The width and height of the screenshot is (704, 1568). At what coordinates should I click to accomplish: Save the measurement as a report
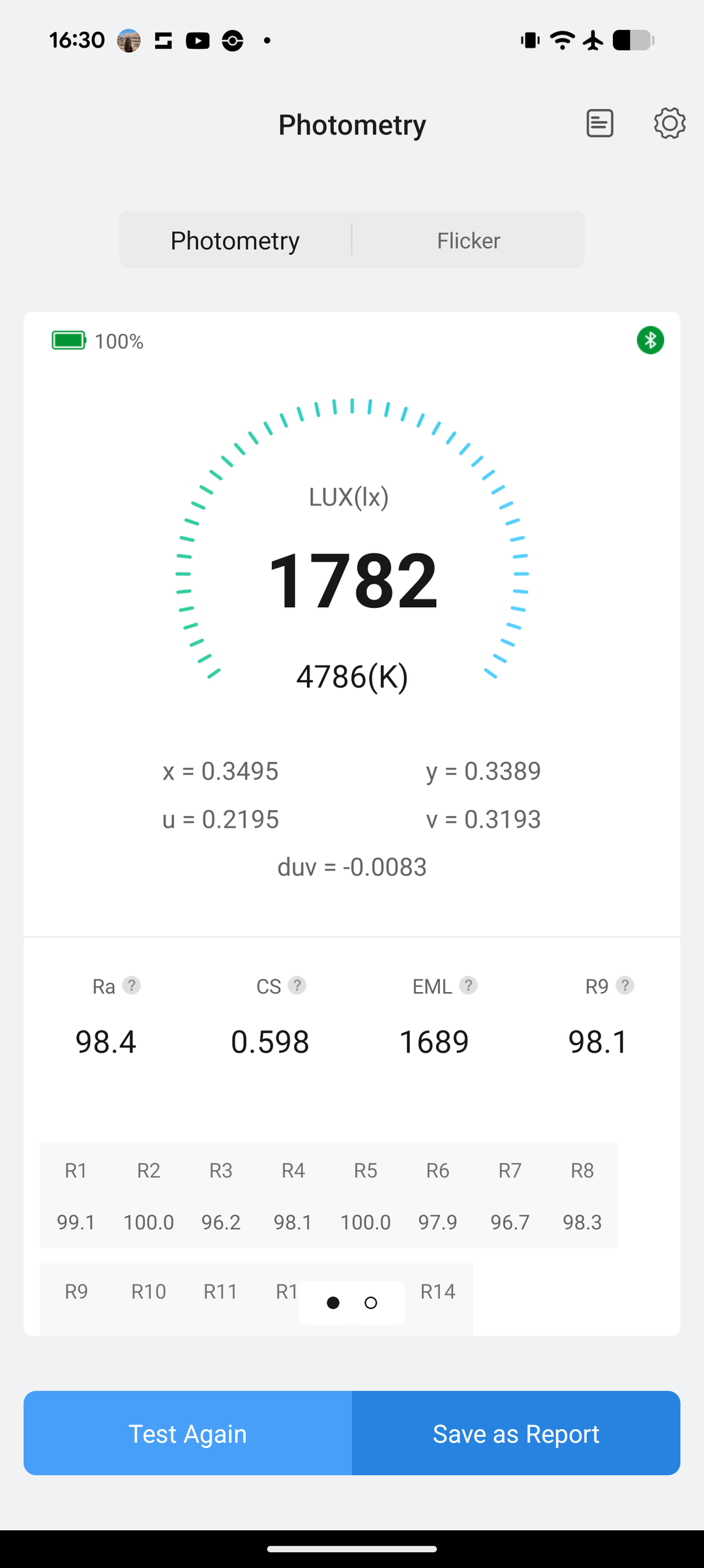[x=516, y=1433]
